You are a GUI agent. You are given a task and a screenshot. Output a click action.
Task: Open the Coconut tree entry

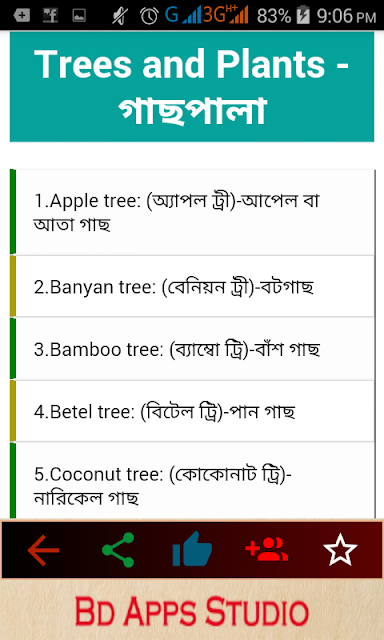pyautogui.click(x=192, y=481)
